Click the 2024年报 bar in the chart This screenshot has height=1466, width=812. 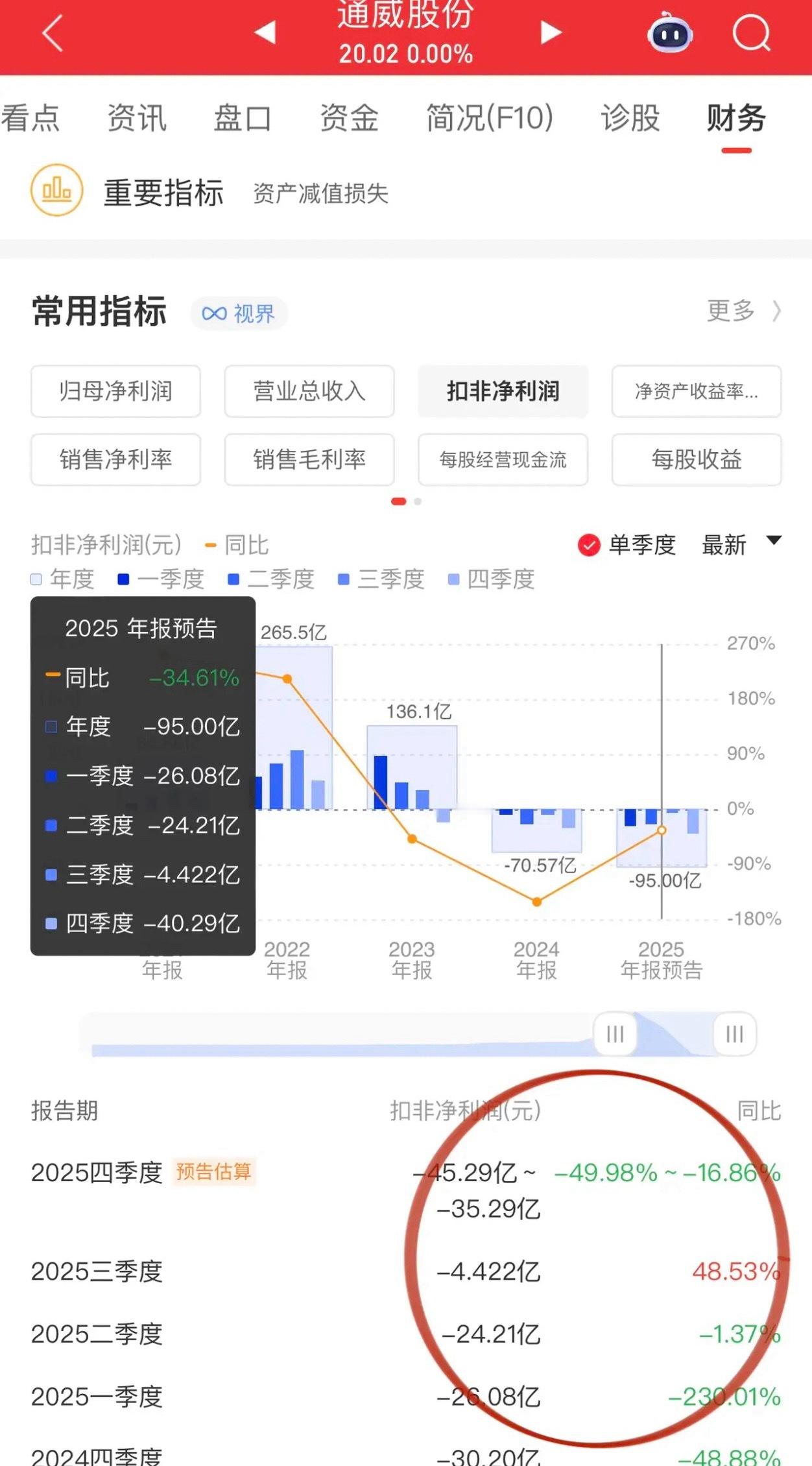click(536, 834)
